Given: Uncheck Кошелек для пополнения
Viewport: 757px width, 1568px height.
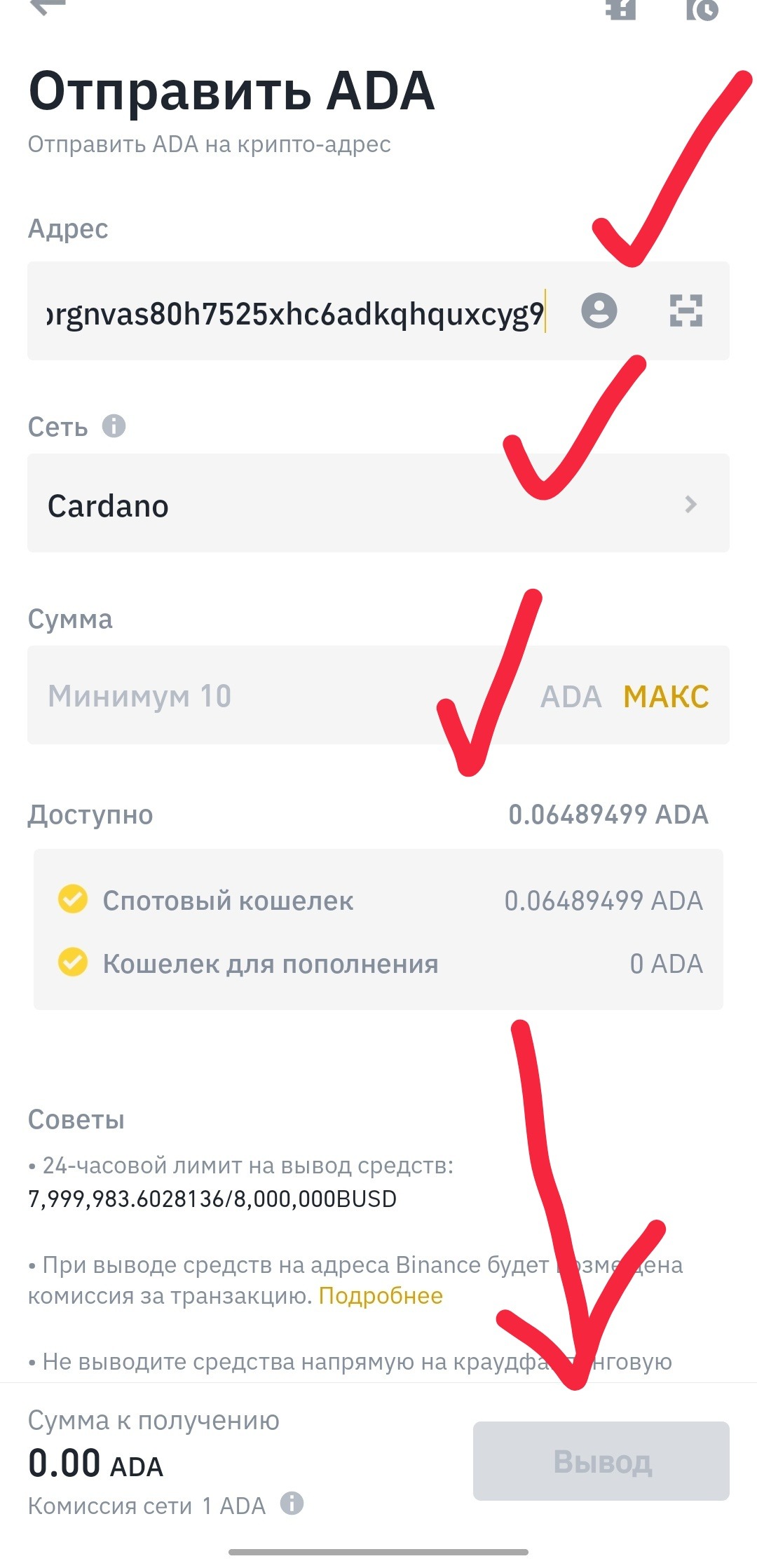Looking at the screenshot, I should click(x=73, y=962).
